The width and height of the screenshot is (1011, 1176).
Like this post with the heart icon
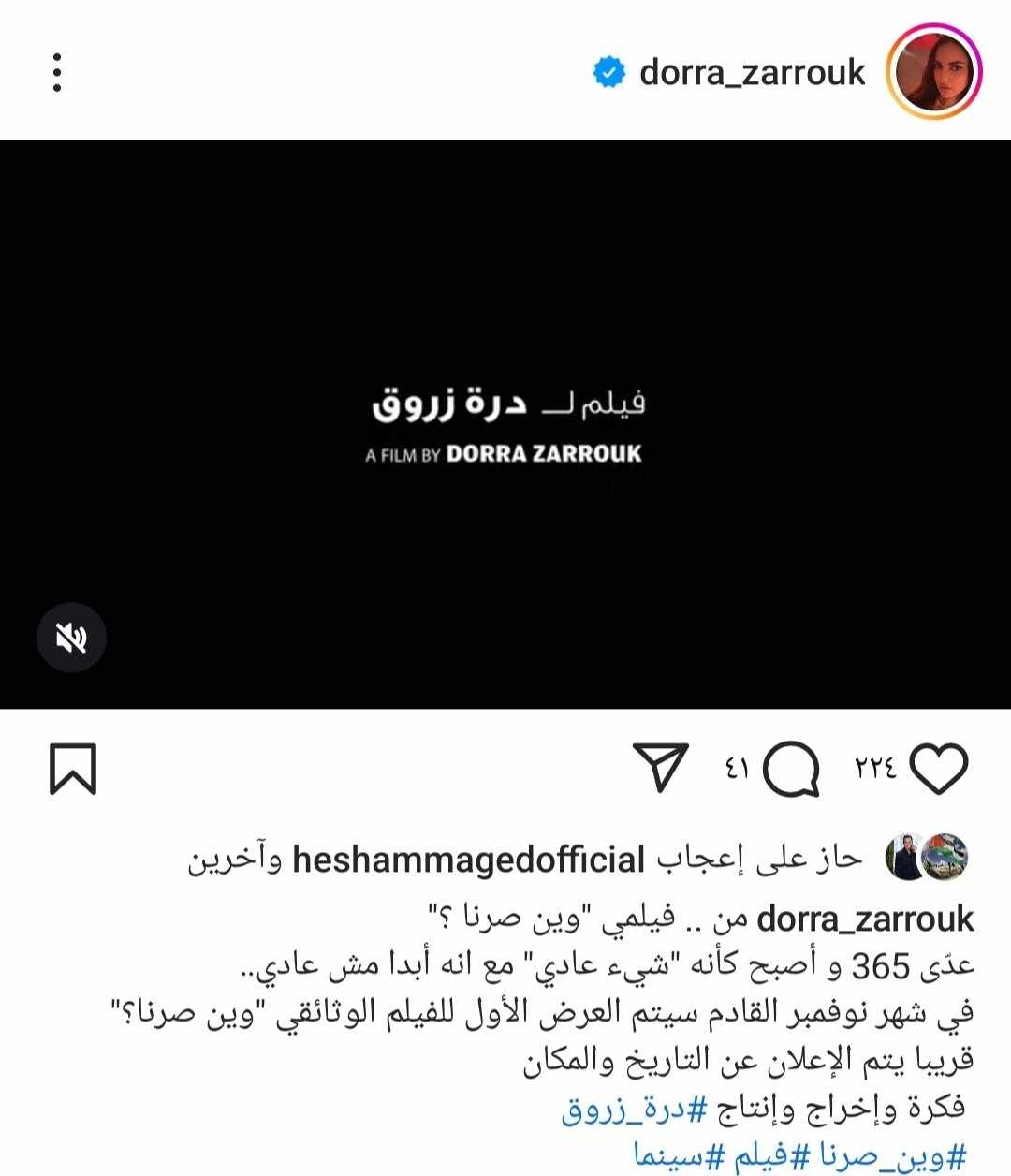coord(938,770)
